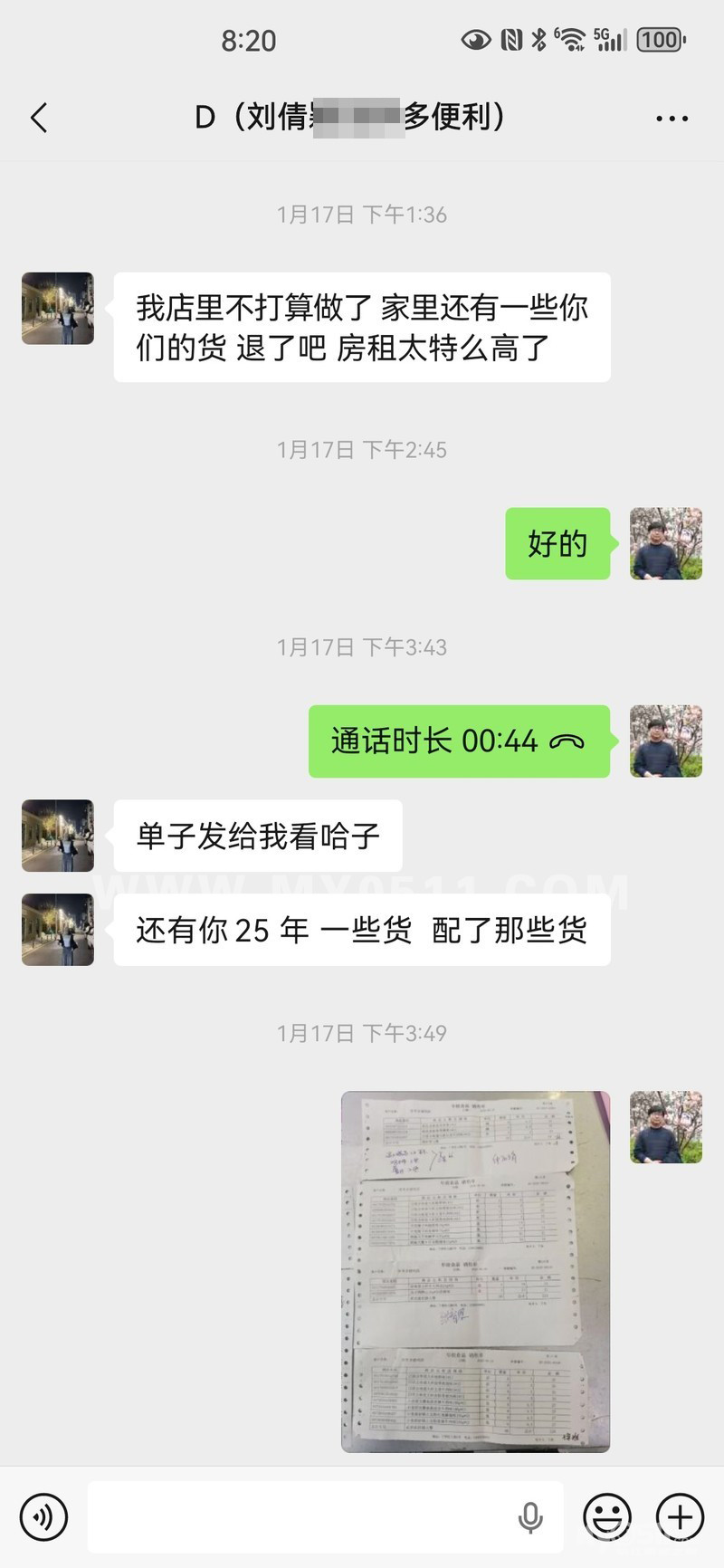This screenshot has width=724, height=1568.
Task: Tap the call duration 00:44 bubble
Action: (459, 741)
